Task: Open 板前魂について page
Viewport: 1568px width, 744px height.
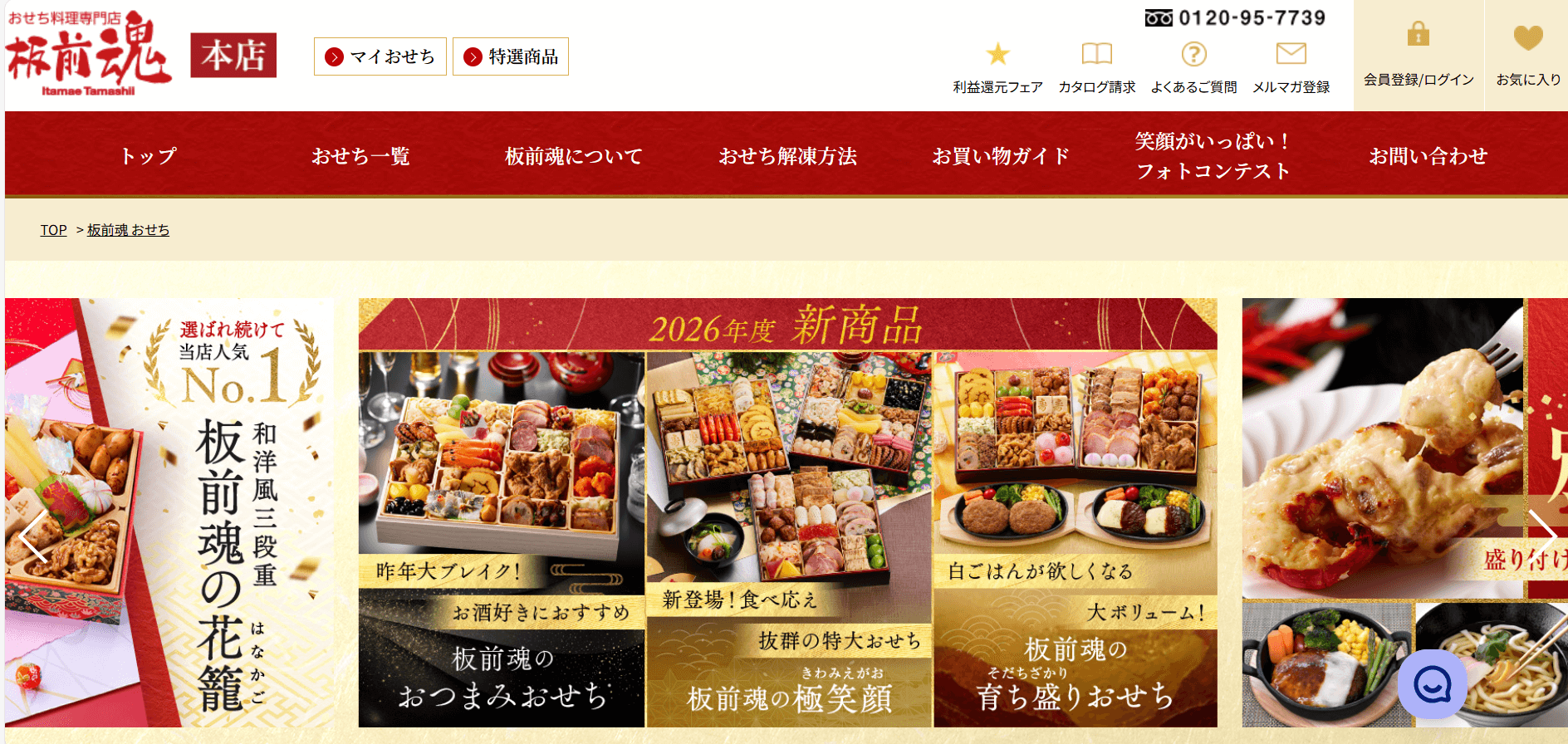Action: (x=574, y=156)
